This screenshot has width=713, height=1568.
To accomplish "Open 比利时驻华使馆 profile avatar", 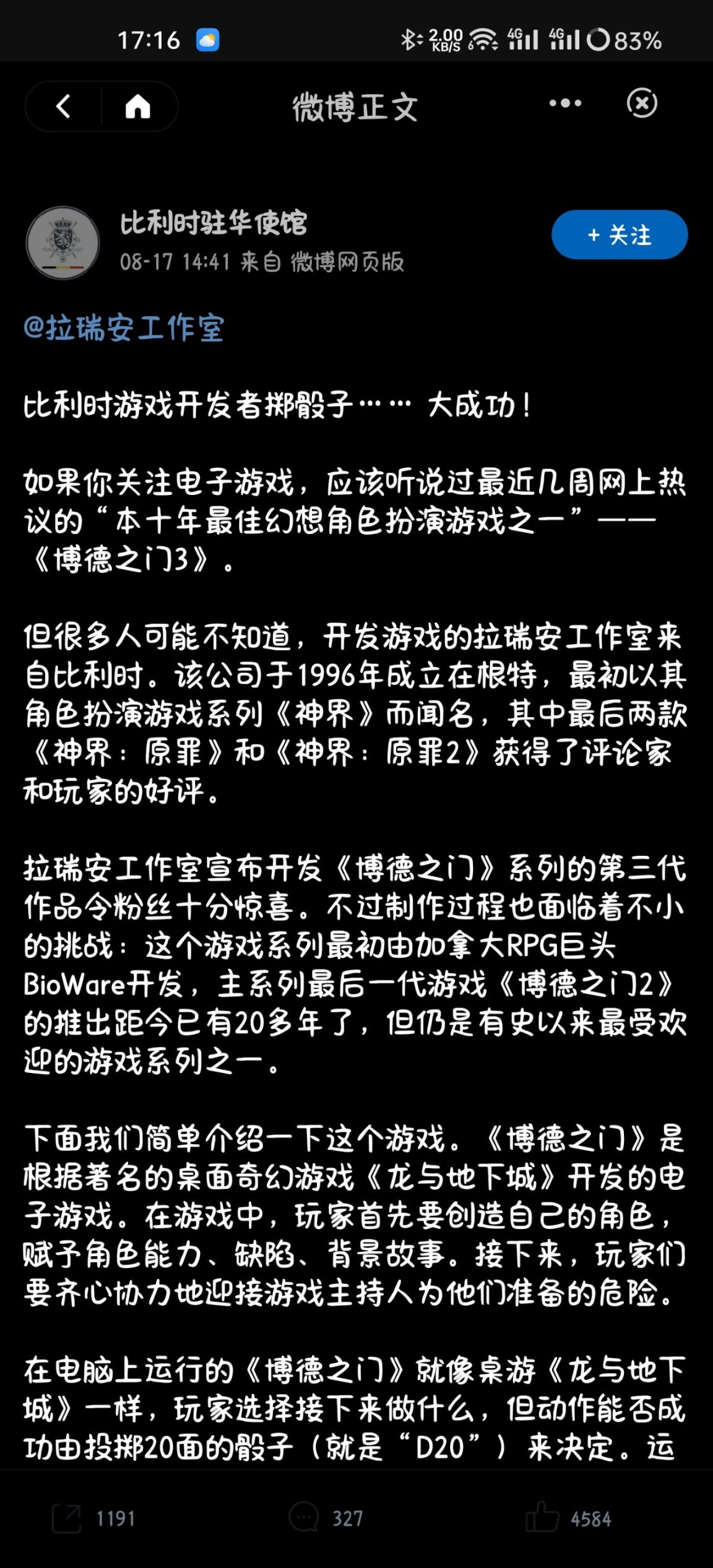I will coord(63,243).
